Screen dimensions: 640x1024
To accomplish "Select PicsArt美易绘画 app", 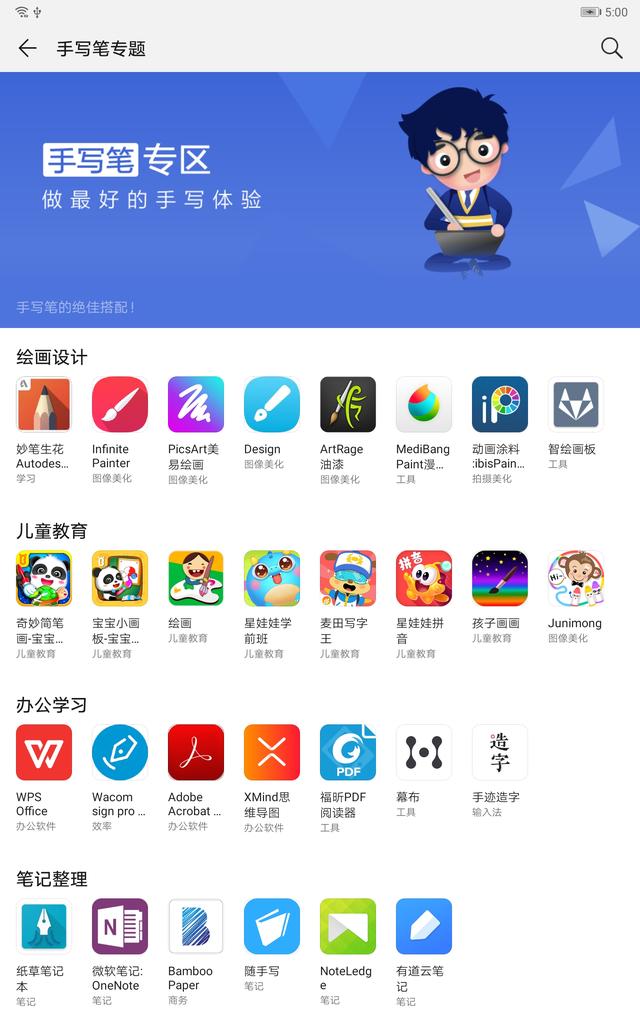I will pyautogui.click(x=196, y=405).
